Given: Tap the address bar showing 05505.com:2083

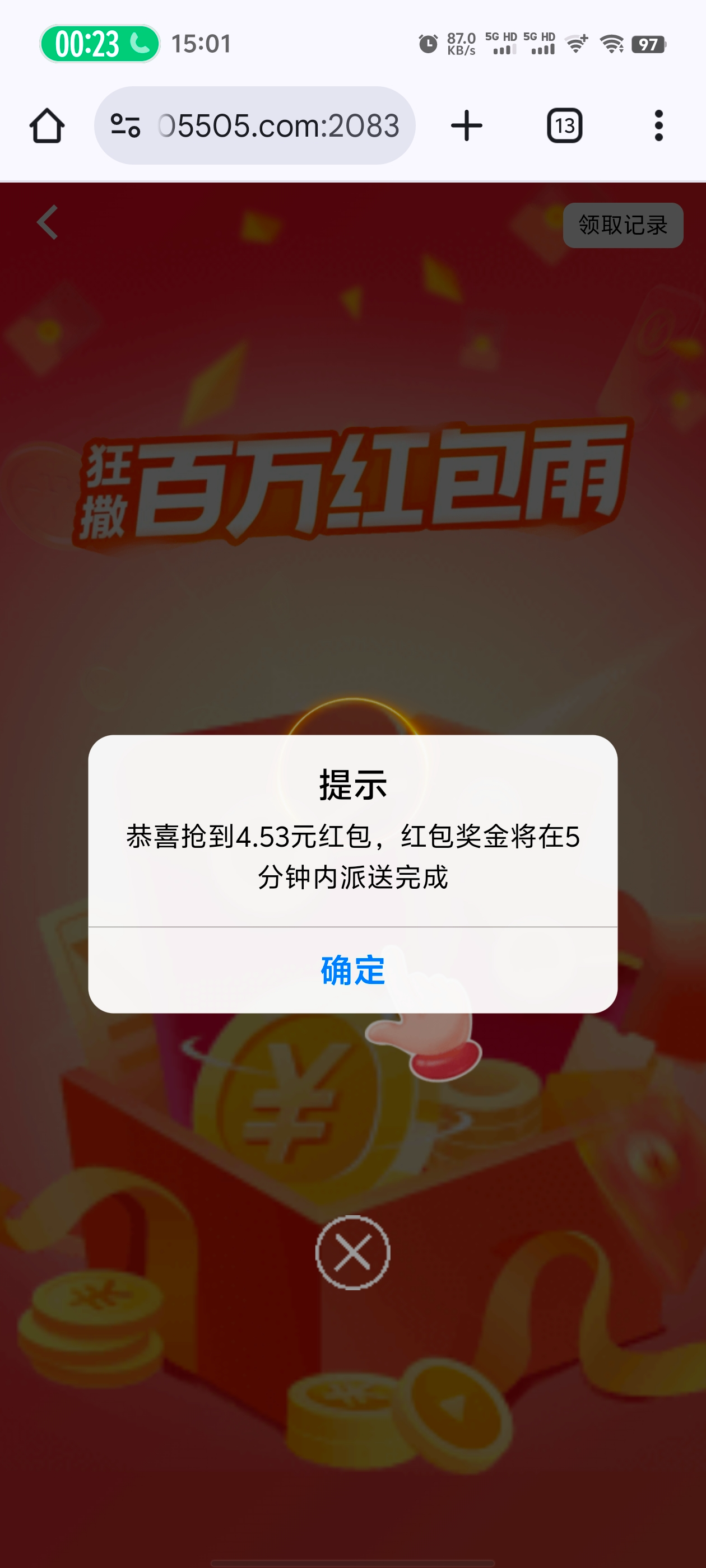Looking at the screenshot, I should point(278,126).
